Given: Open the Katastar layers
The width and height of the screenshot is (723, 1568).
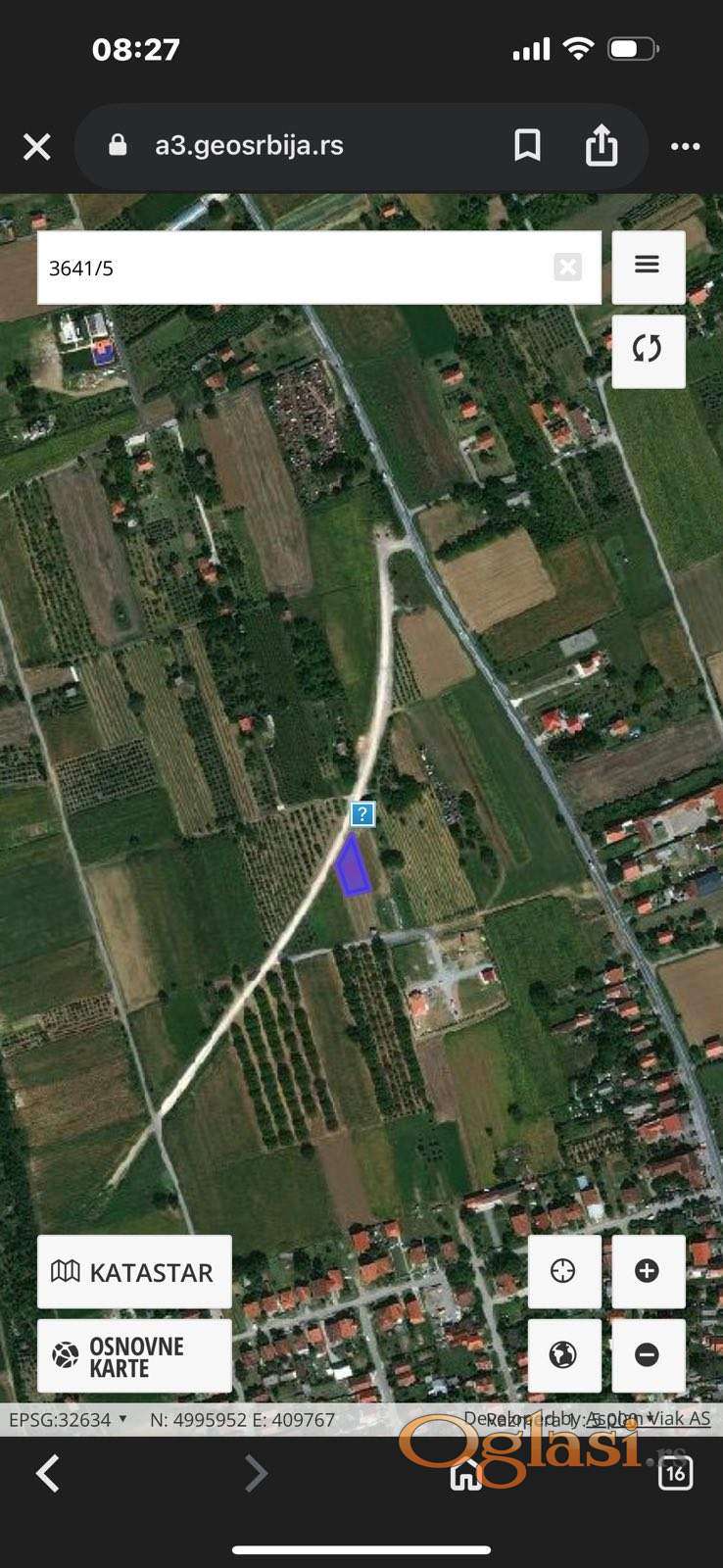Looking at the screenshot, I should pyautogui.click(x=134, y=1271).
